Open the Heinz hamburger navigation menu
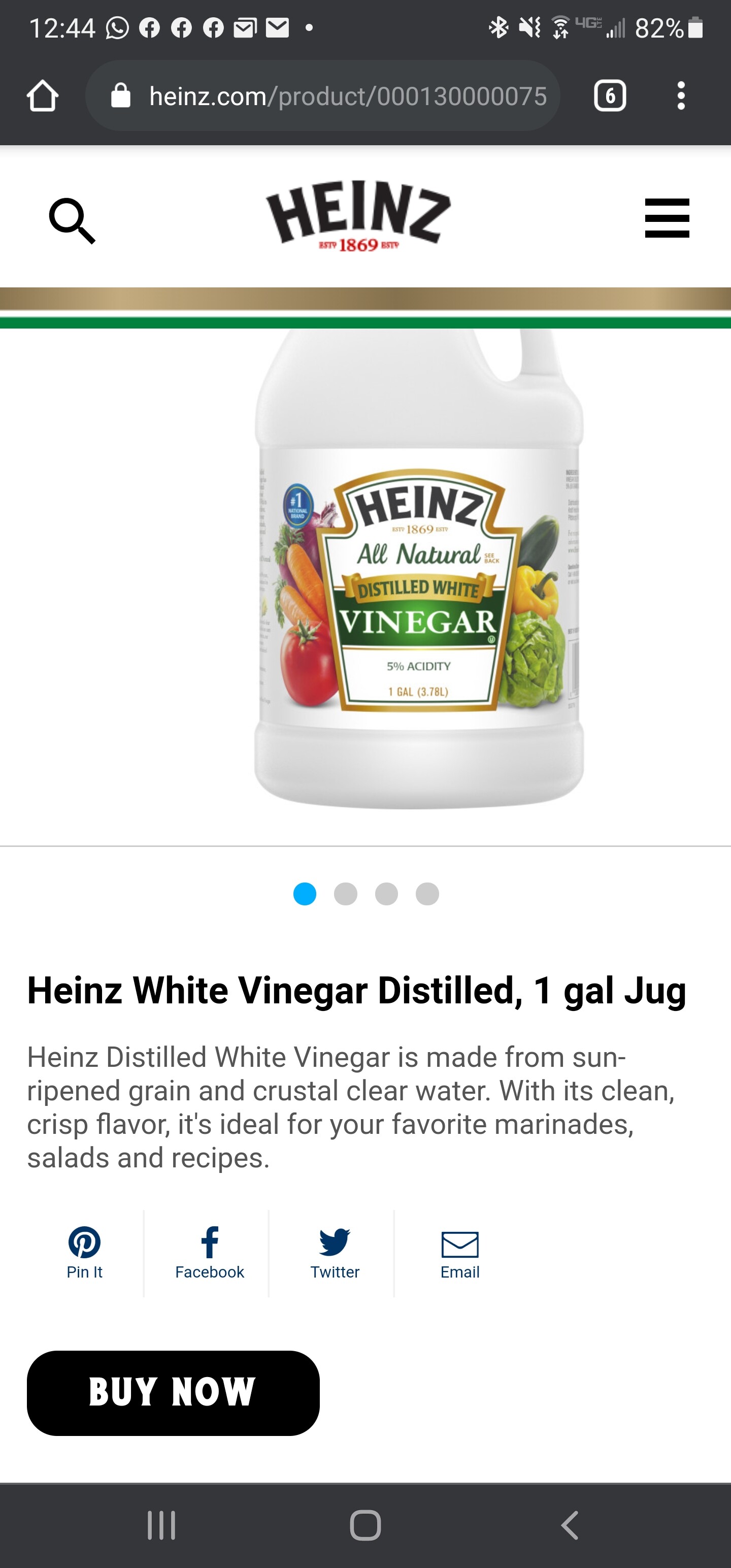This screenshot has width=731, height=1568. click(667, 220)
